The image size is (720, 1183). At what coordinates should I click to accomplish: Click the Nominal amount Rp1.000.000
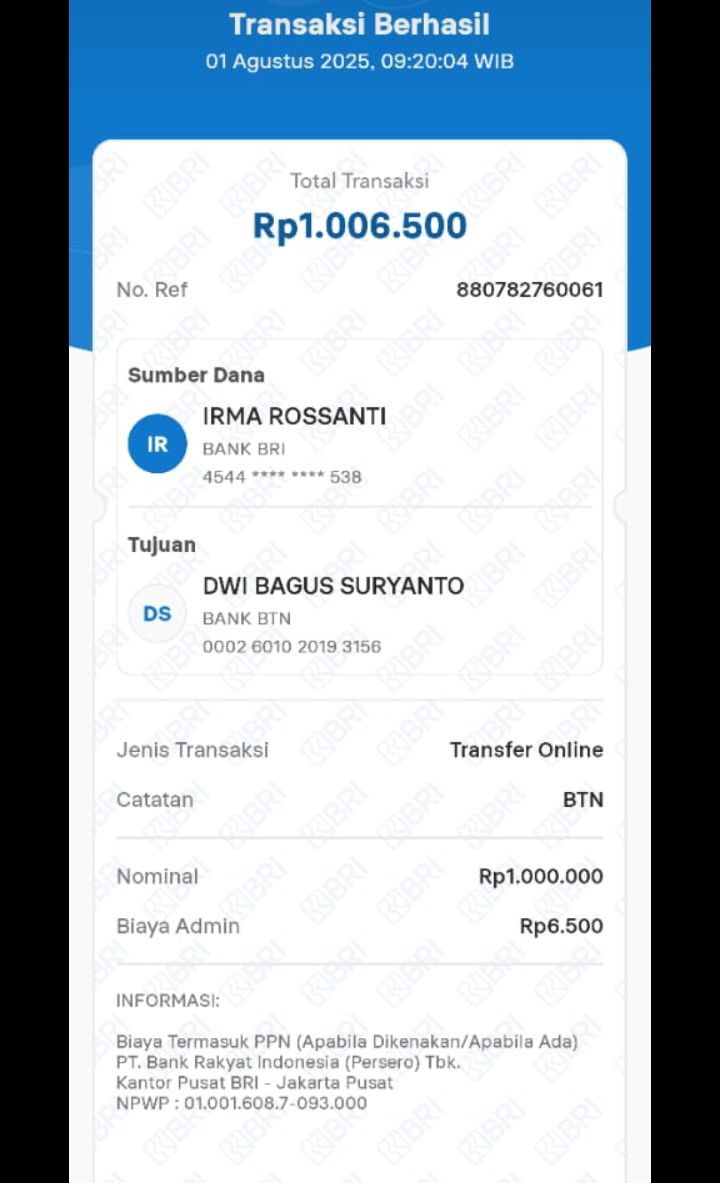tap(541, 876)
